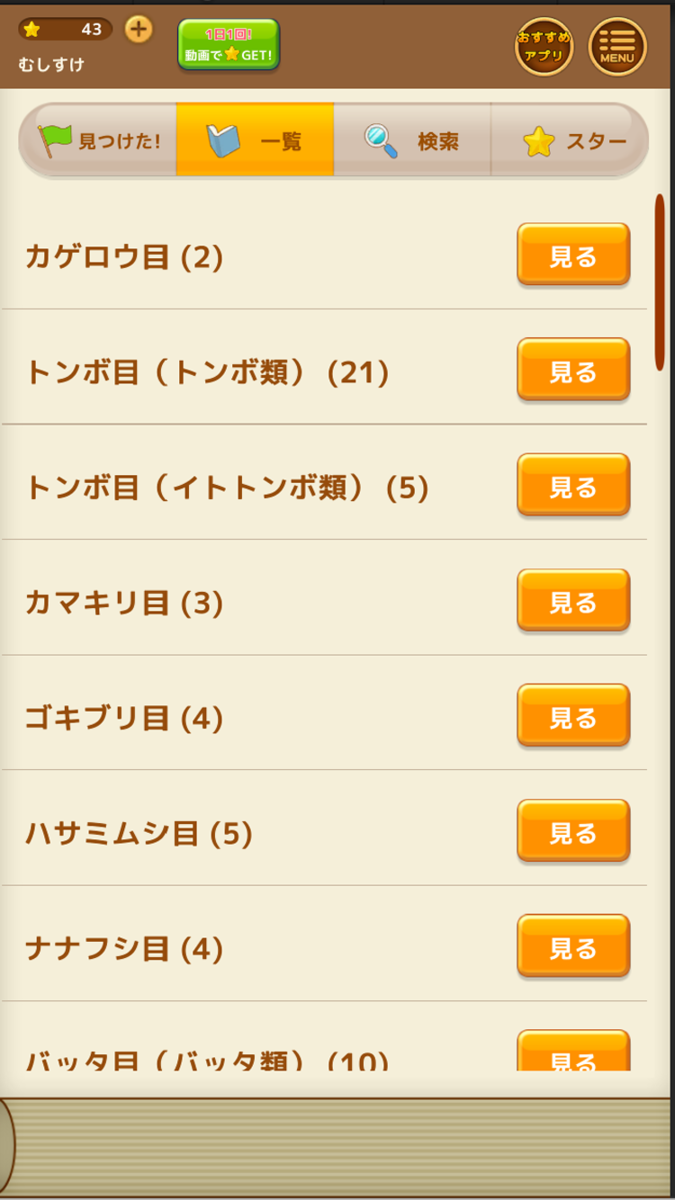Open 見る for ナナフシ目
The width and height of the screenshot is (675, 1200).
(573, 946)
